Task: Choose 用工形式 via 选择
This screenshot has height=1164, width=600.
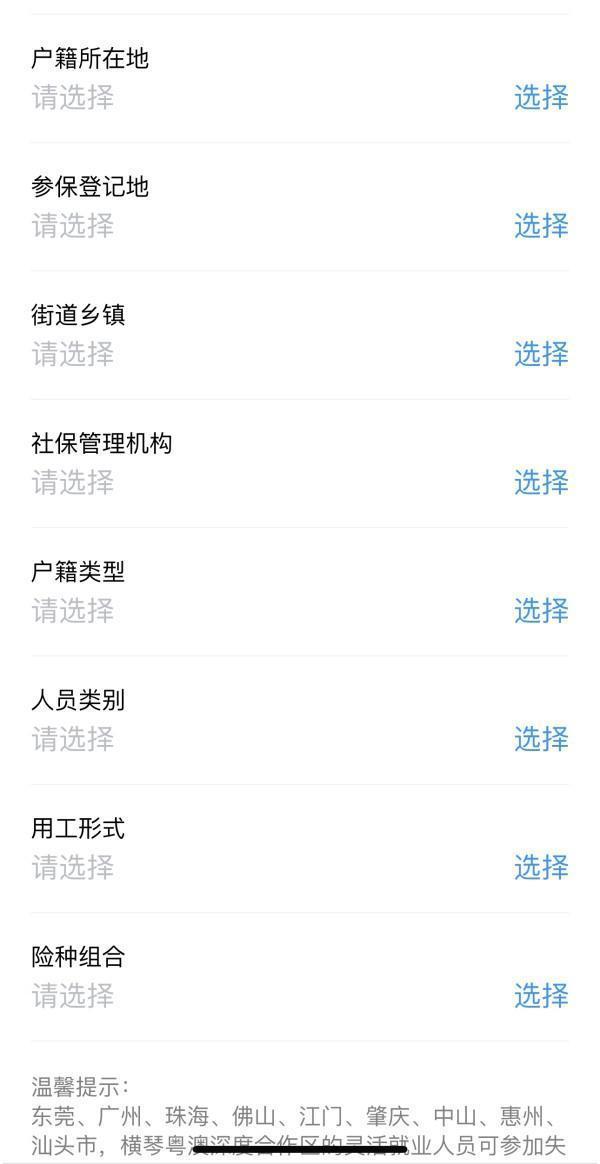Action: [x=541, y=868]
